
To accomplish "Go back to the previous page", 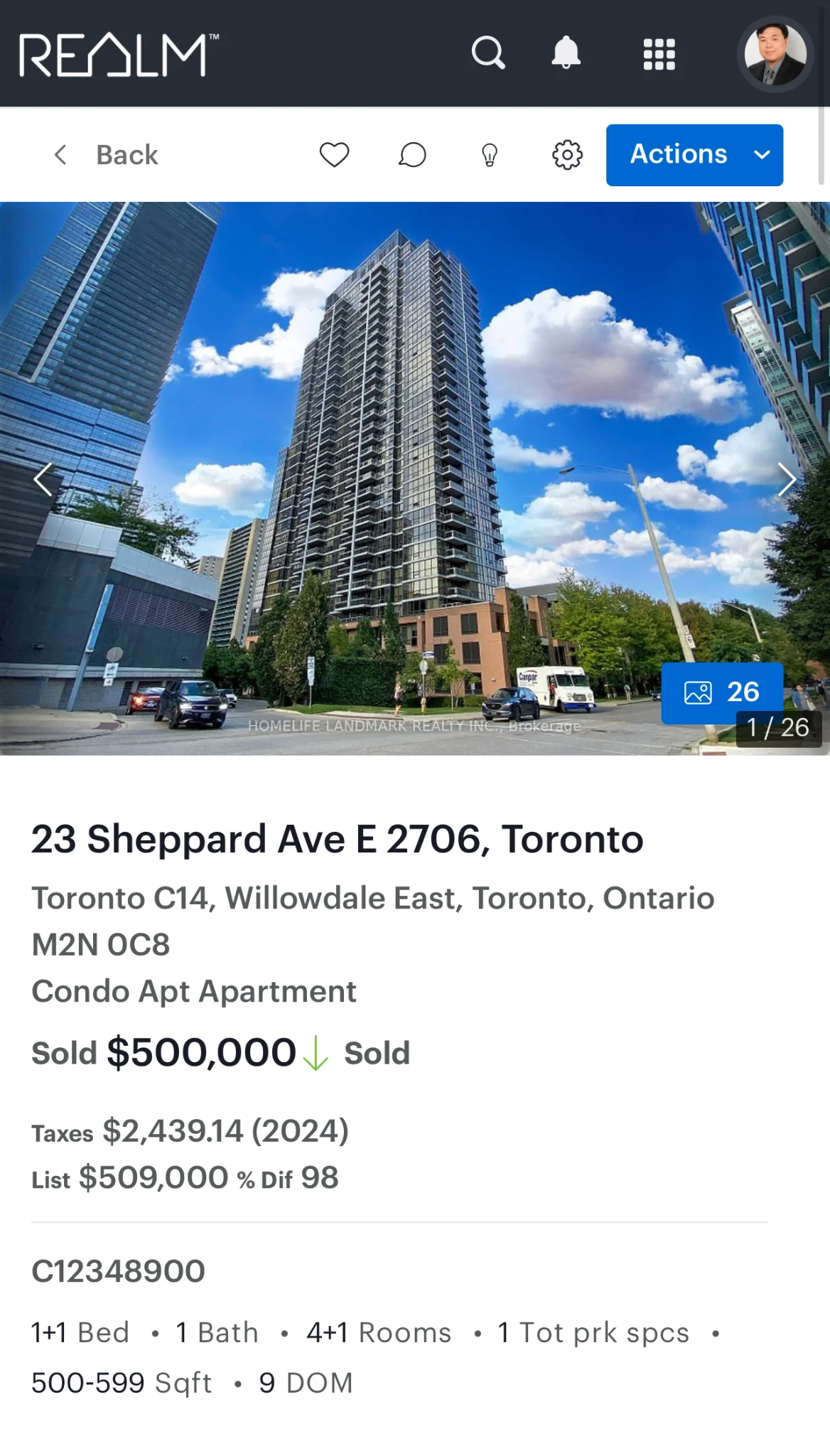I will click(107, 155).
